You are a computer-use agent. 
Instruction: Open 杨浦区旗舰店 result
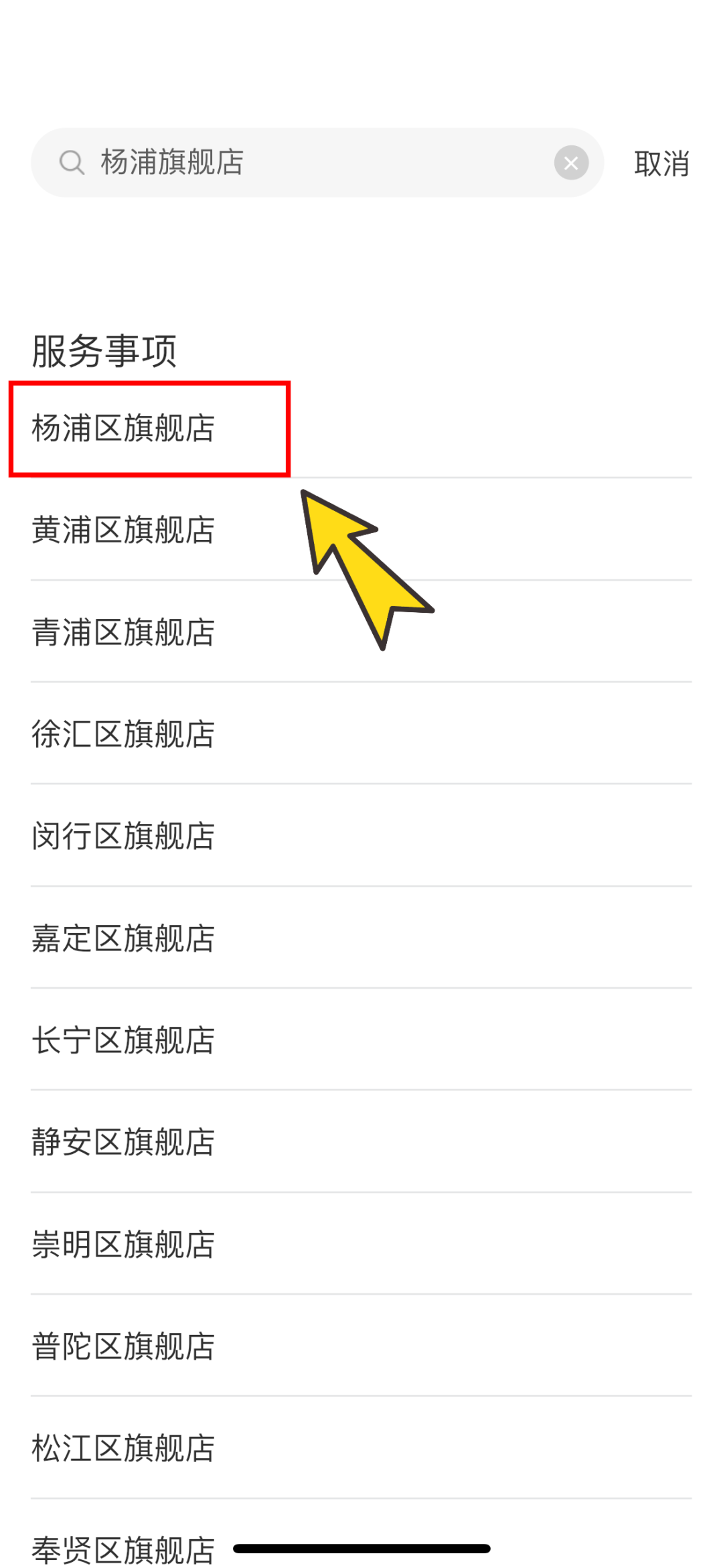tap(361, 428)
